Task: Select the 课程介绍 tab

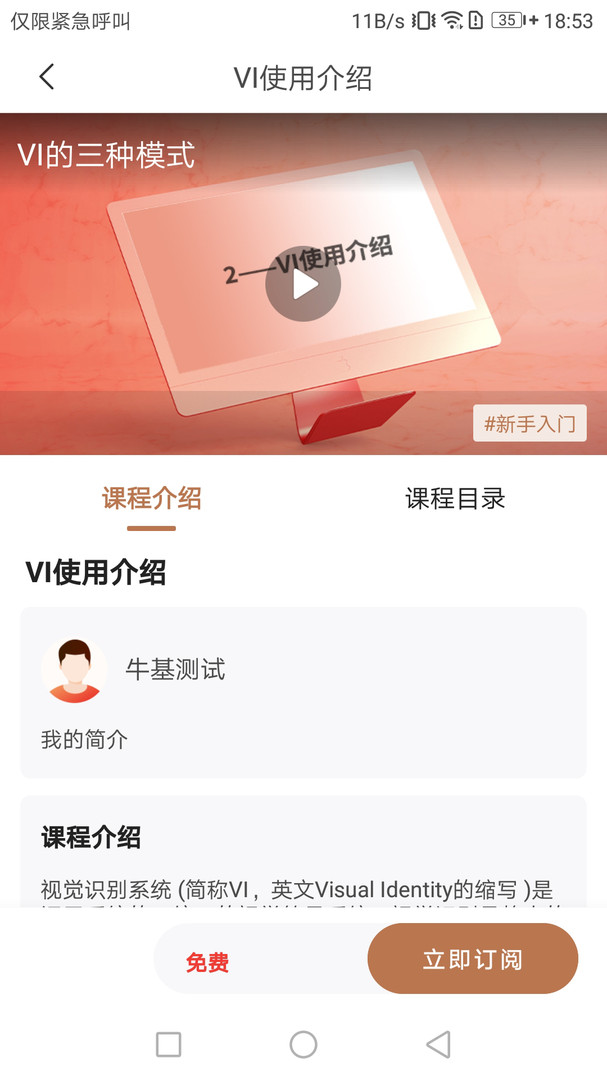Action: click(152, 499)
